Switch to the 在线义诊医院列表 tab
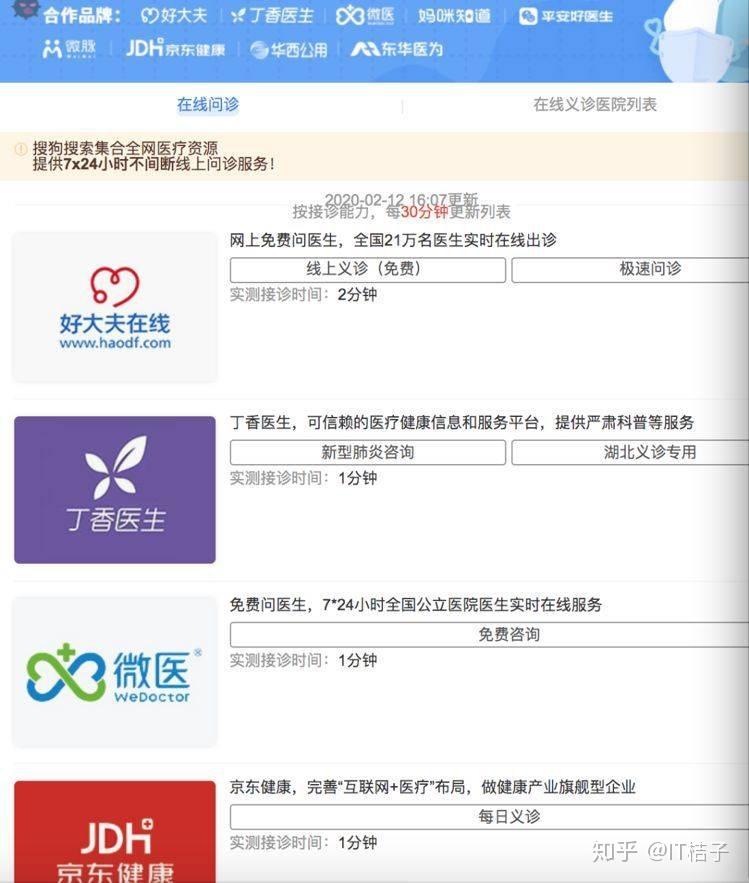Image resolution: width=749 pixels, height=883 pixels. (x=594, y=104)
